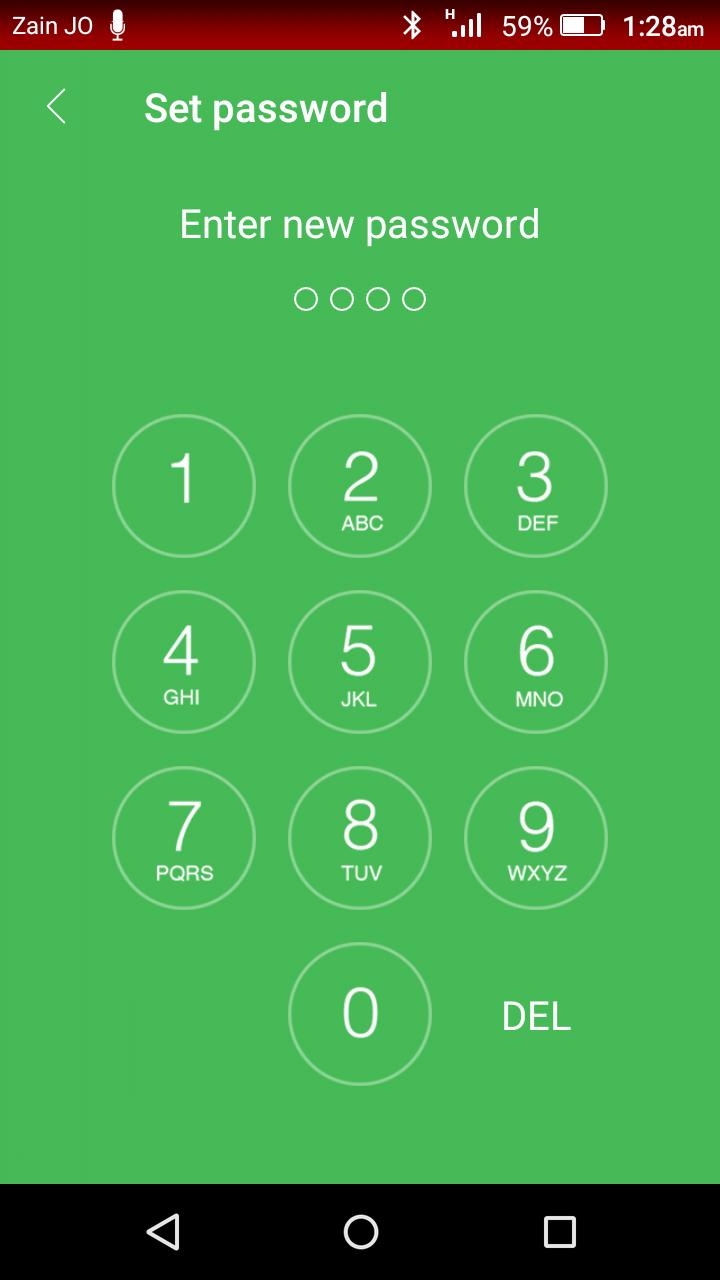Enter digit 1 on the keypad

[184, 486]
